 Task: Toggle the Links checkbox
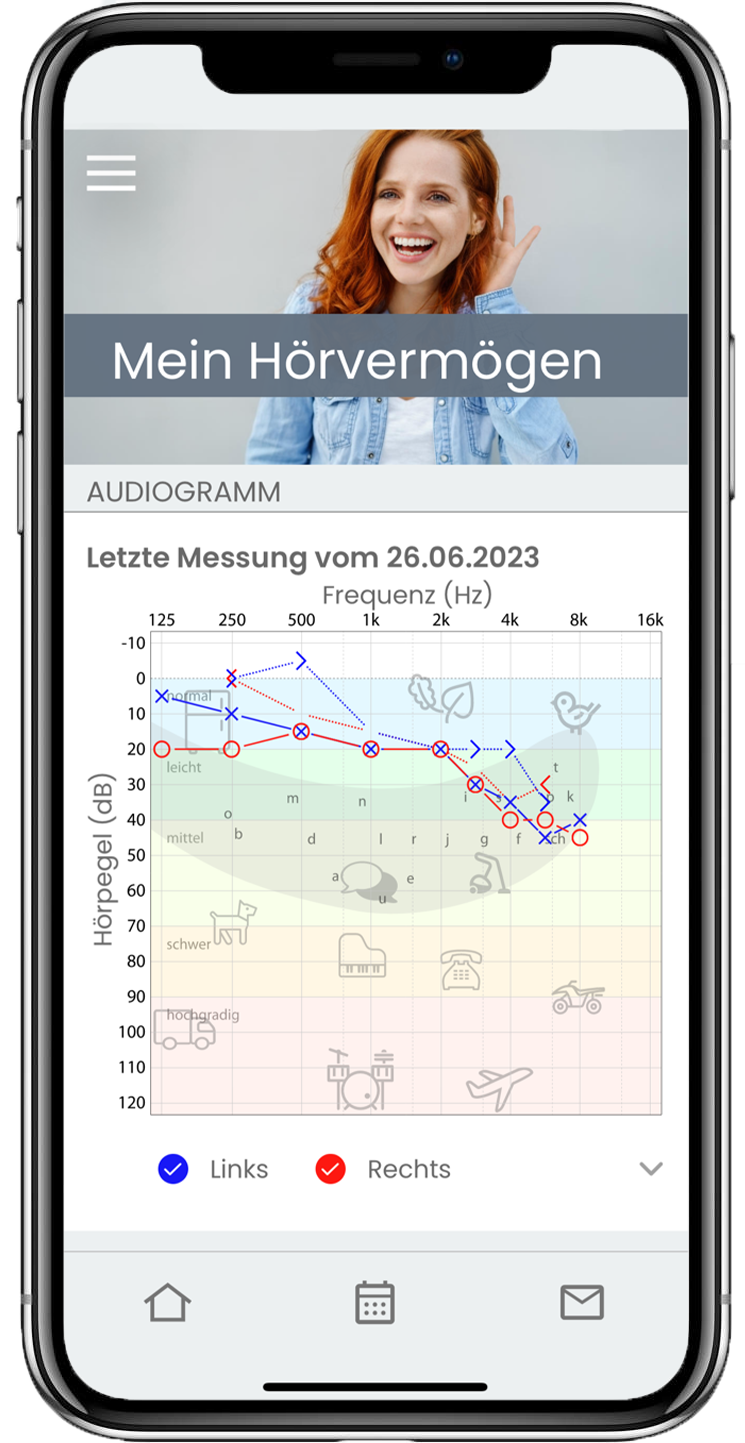click(x=173, y=1169)
